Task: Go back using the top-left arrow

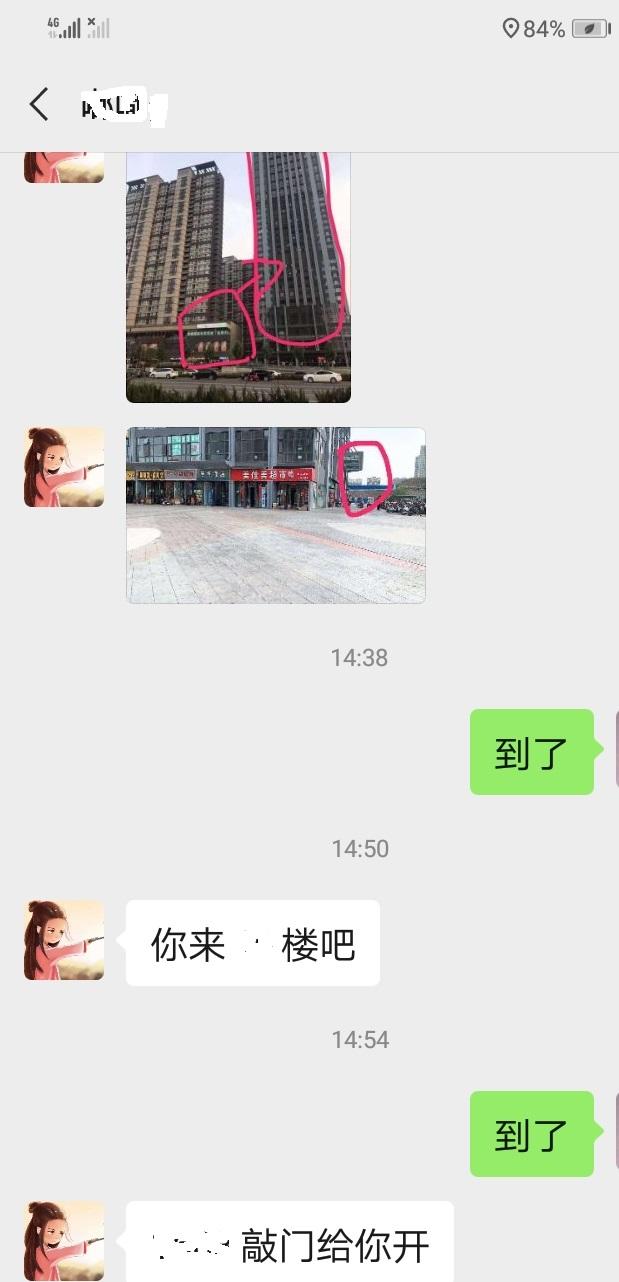Action: pos(39,104)
